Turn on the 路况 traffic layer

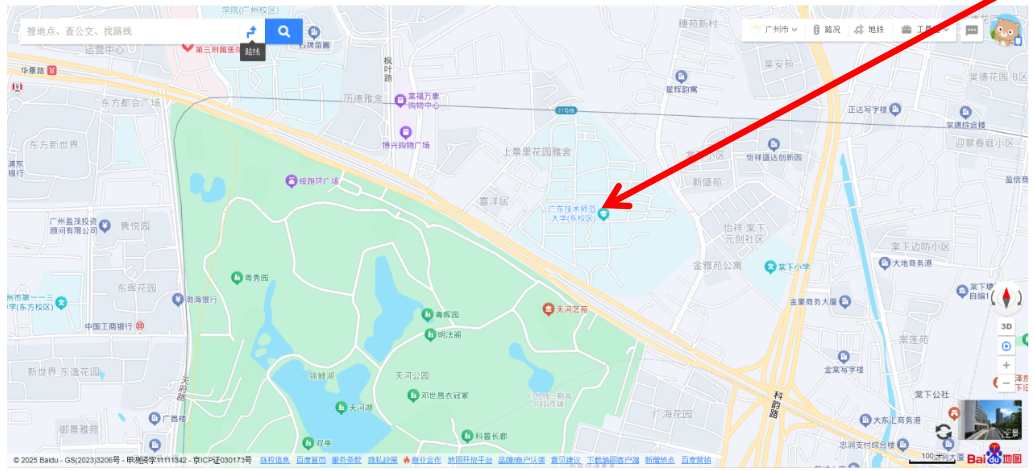pyautogui.click(x=826, y=30)
